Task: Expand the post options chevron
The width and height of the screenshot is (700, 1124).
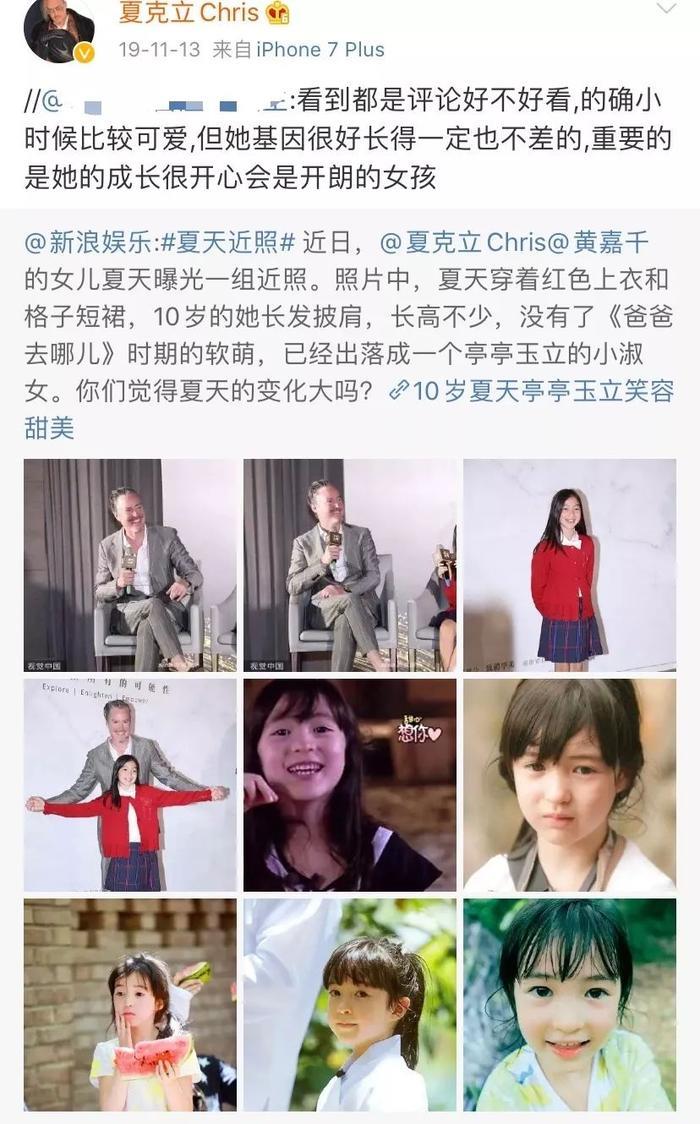Action: (666, 10)
